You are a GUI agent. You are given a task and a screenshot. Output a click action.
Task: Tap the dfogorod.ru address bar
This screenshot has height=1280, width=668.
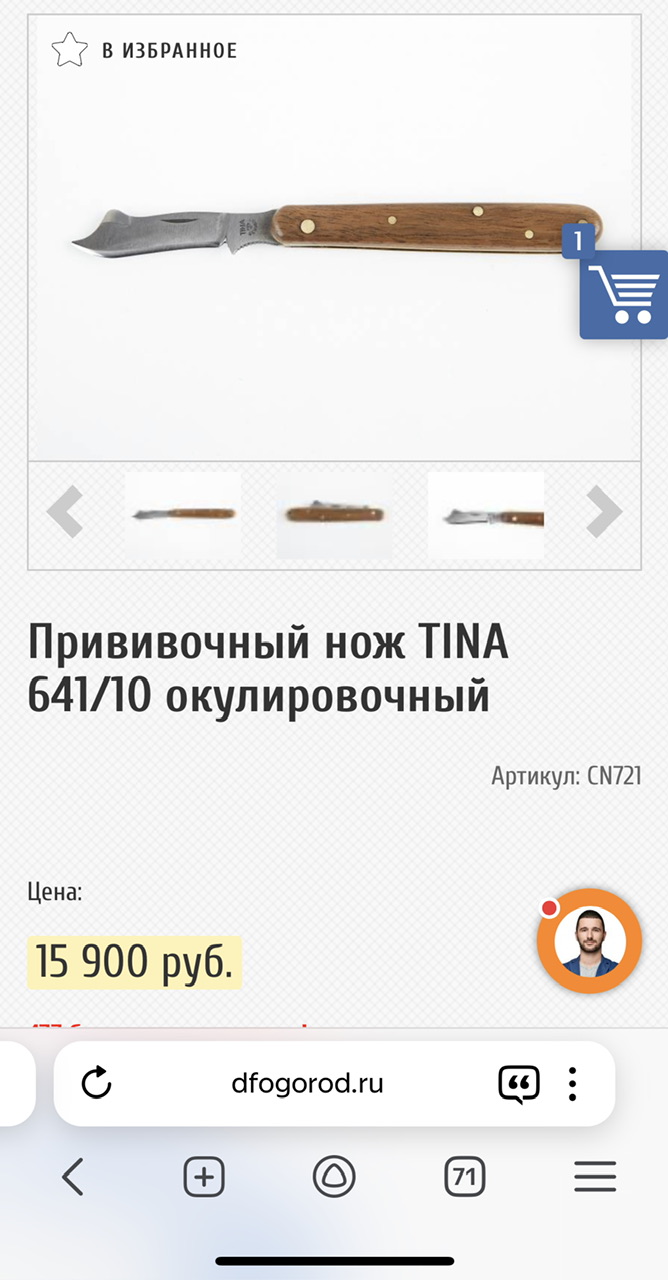point(307,1083)
